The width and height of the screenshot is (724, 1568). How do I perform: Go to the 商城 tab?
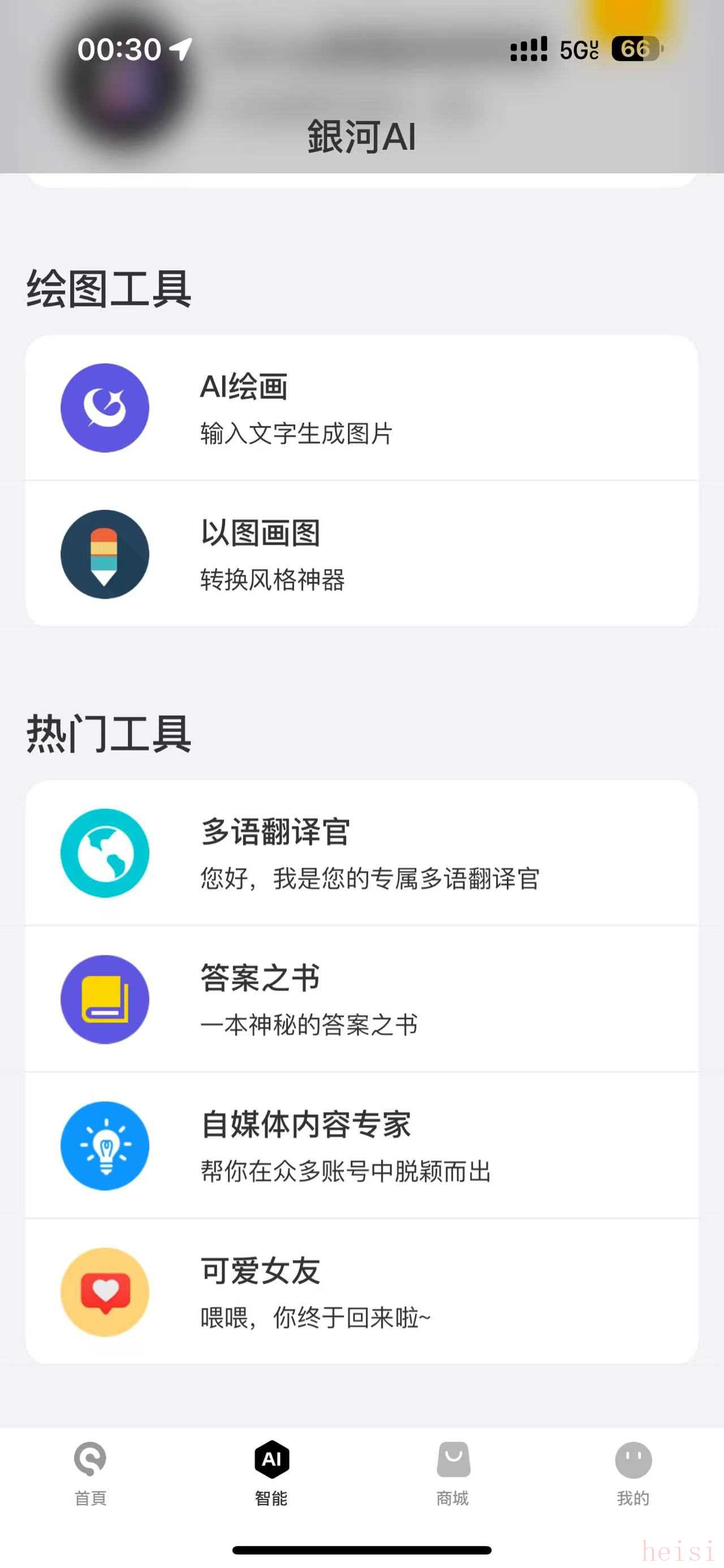click(453, 1472)
